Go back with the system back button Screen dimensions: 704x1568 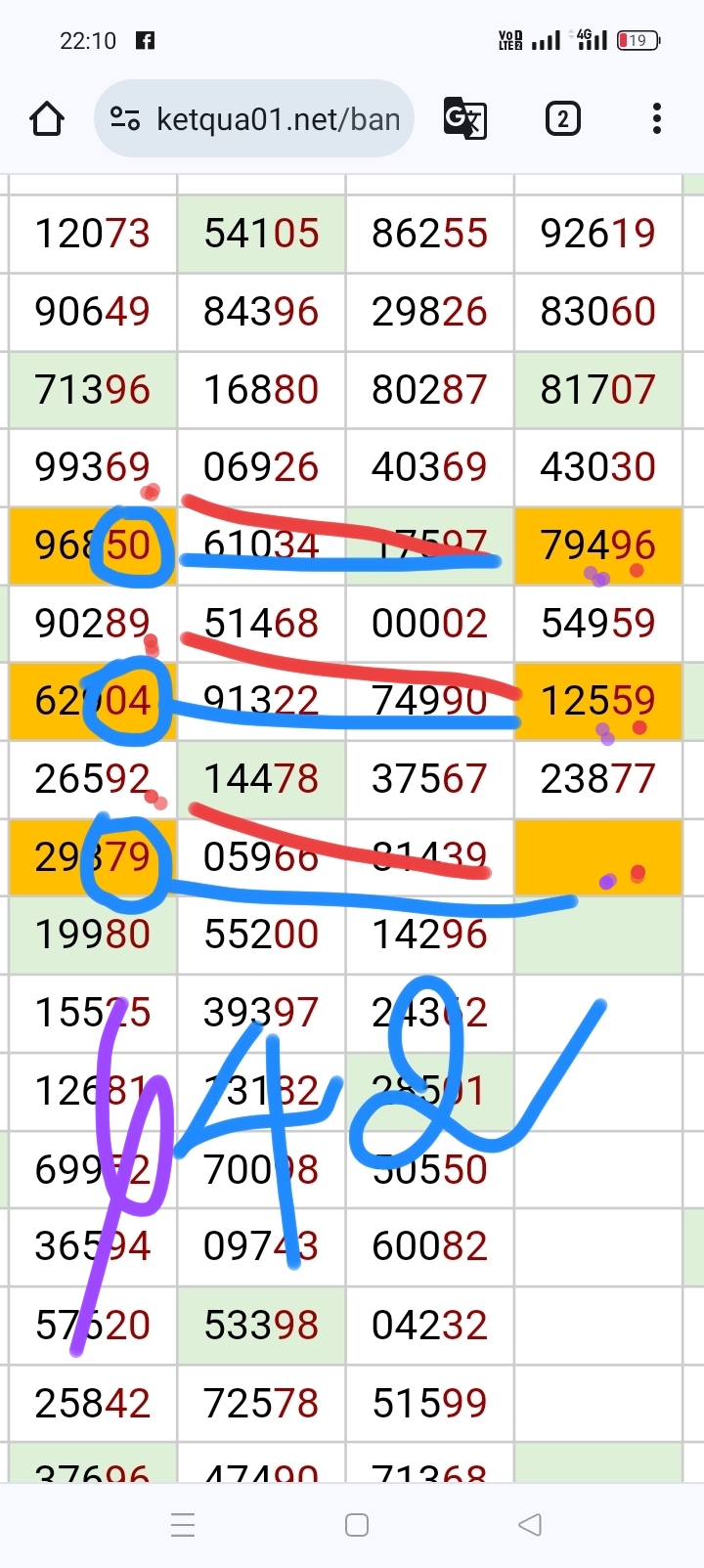tap(530, 1524)
